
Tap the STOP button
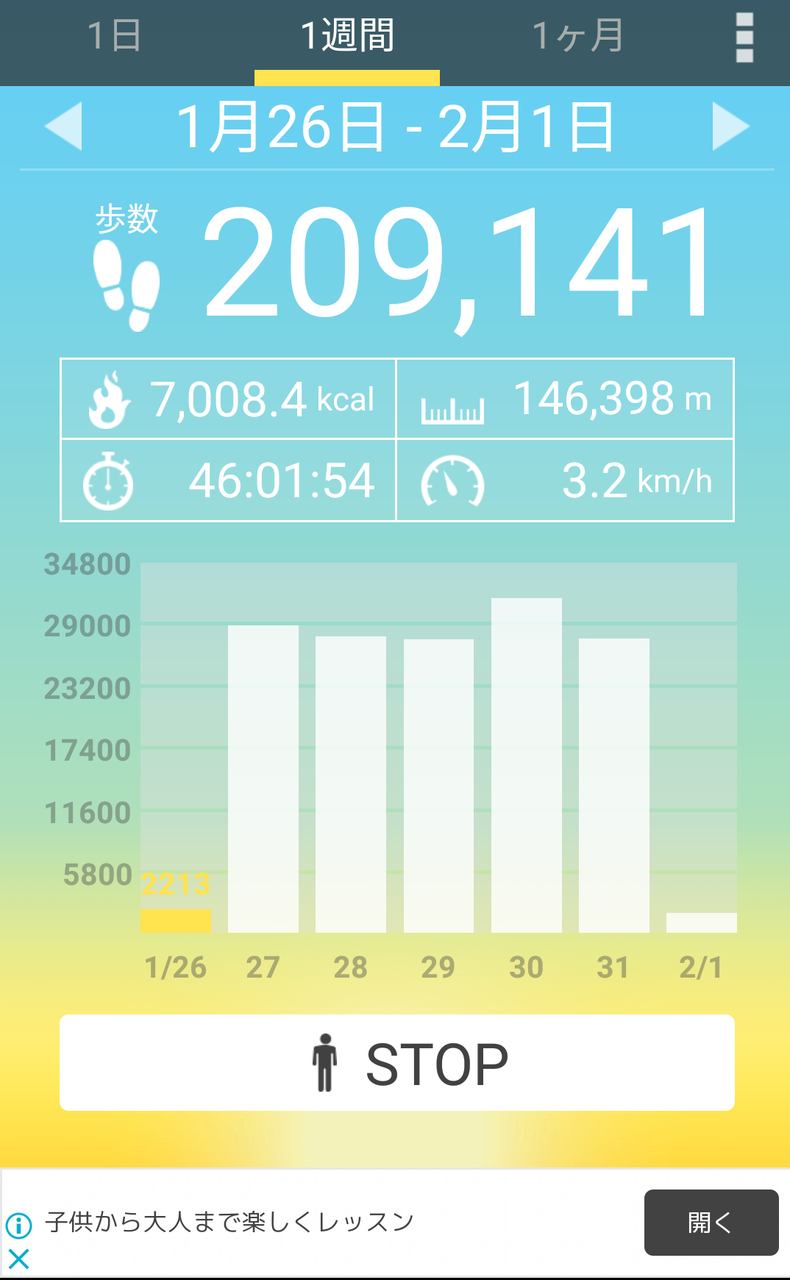[x=397, y=1062]
